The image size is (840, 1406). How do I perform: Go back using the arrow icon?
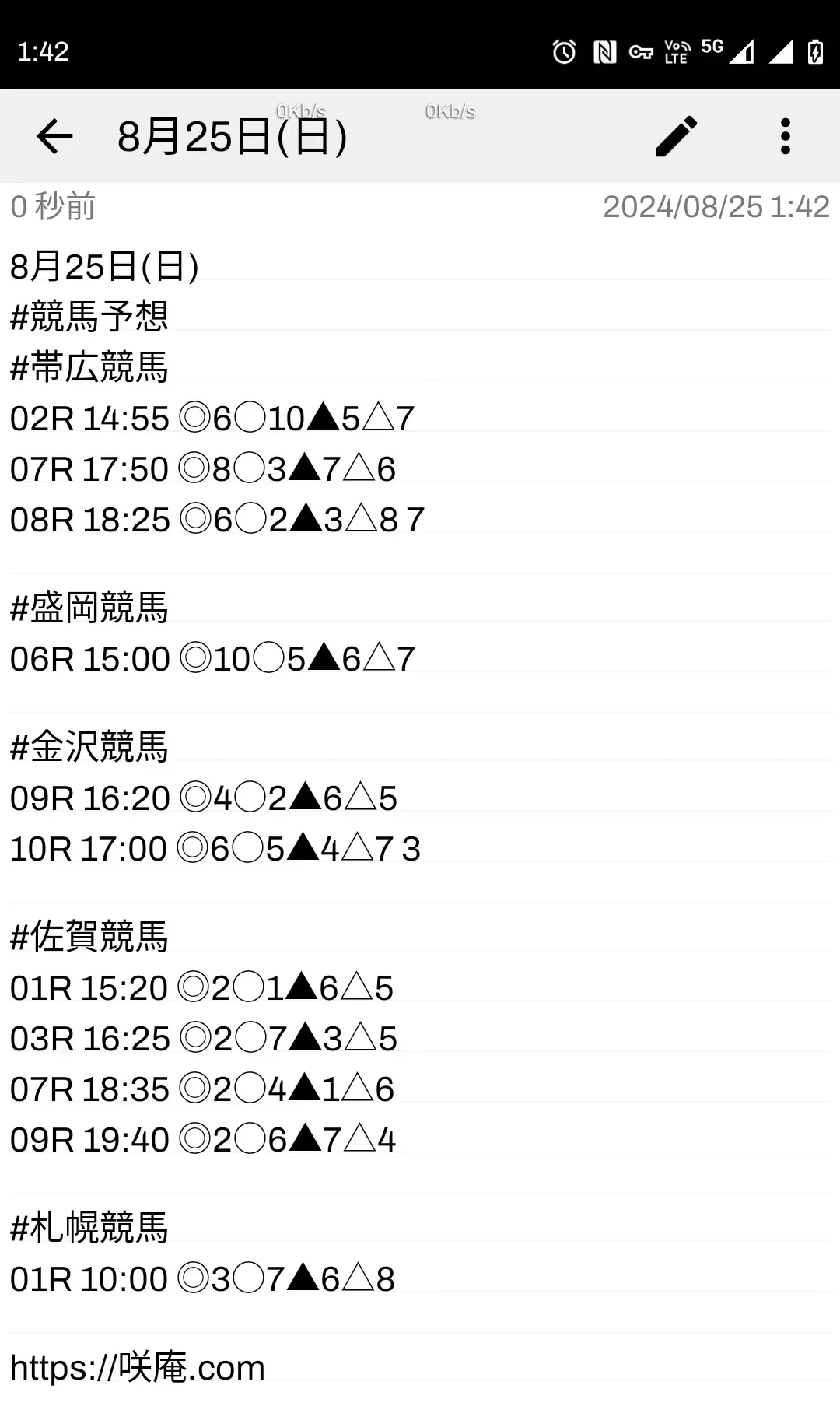pos(54,137)
